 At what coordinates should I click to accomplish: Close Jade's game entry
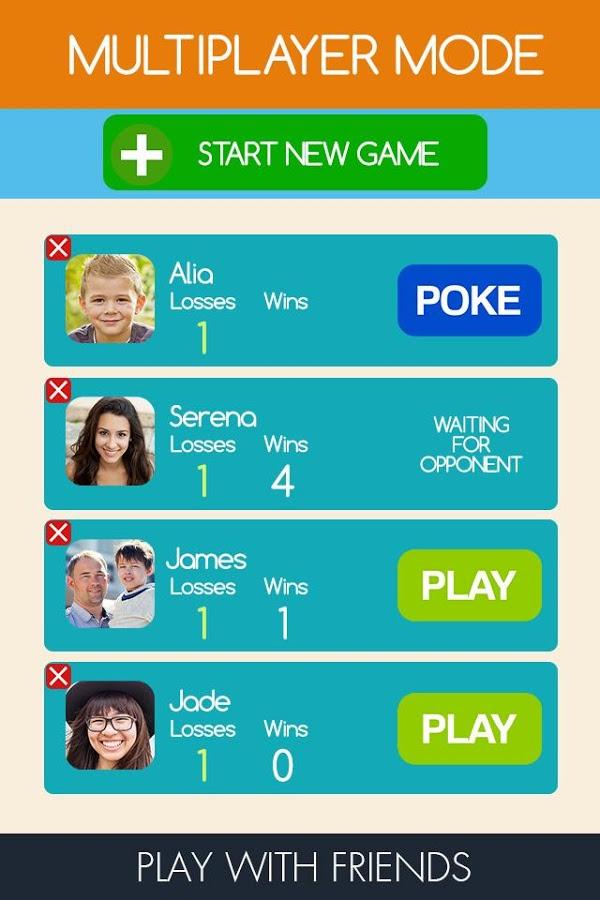[58, 676]
